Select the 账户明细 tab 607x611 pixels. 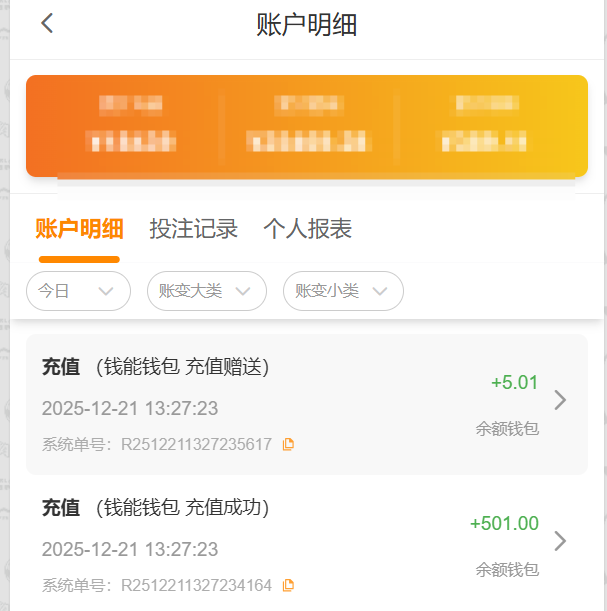pos(79,229)
